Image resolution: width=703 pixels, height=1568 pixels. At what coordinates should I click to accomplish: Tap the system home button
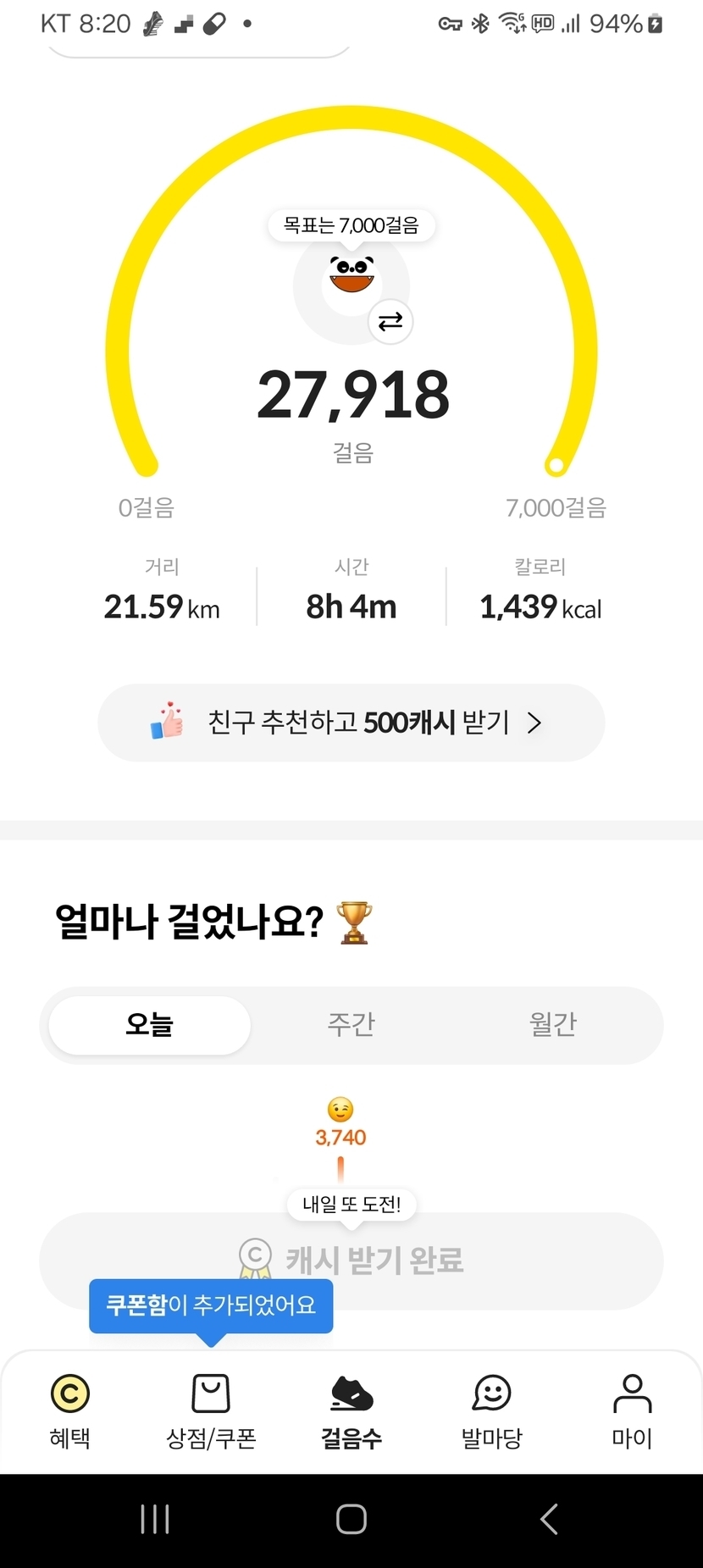pyautogui.click(x=351, y=1519)
